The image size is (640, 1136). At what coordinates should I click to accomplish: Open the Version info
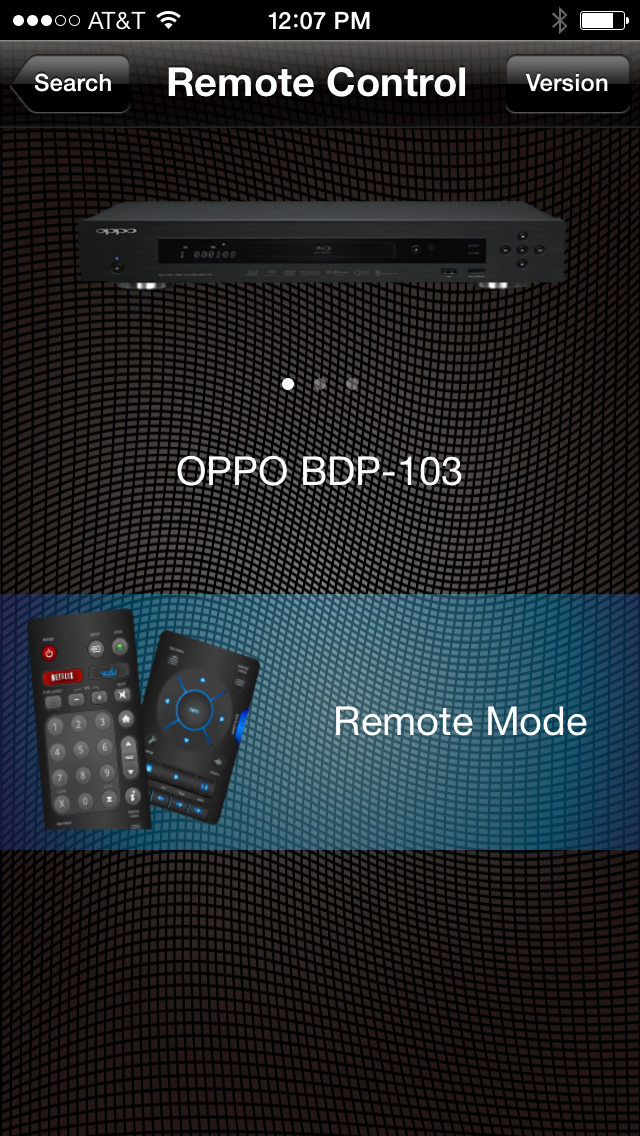click(566, 84)
